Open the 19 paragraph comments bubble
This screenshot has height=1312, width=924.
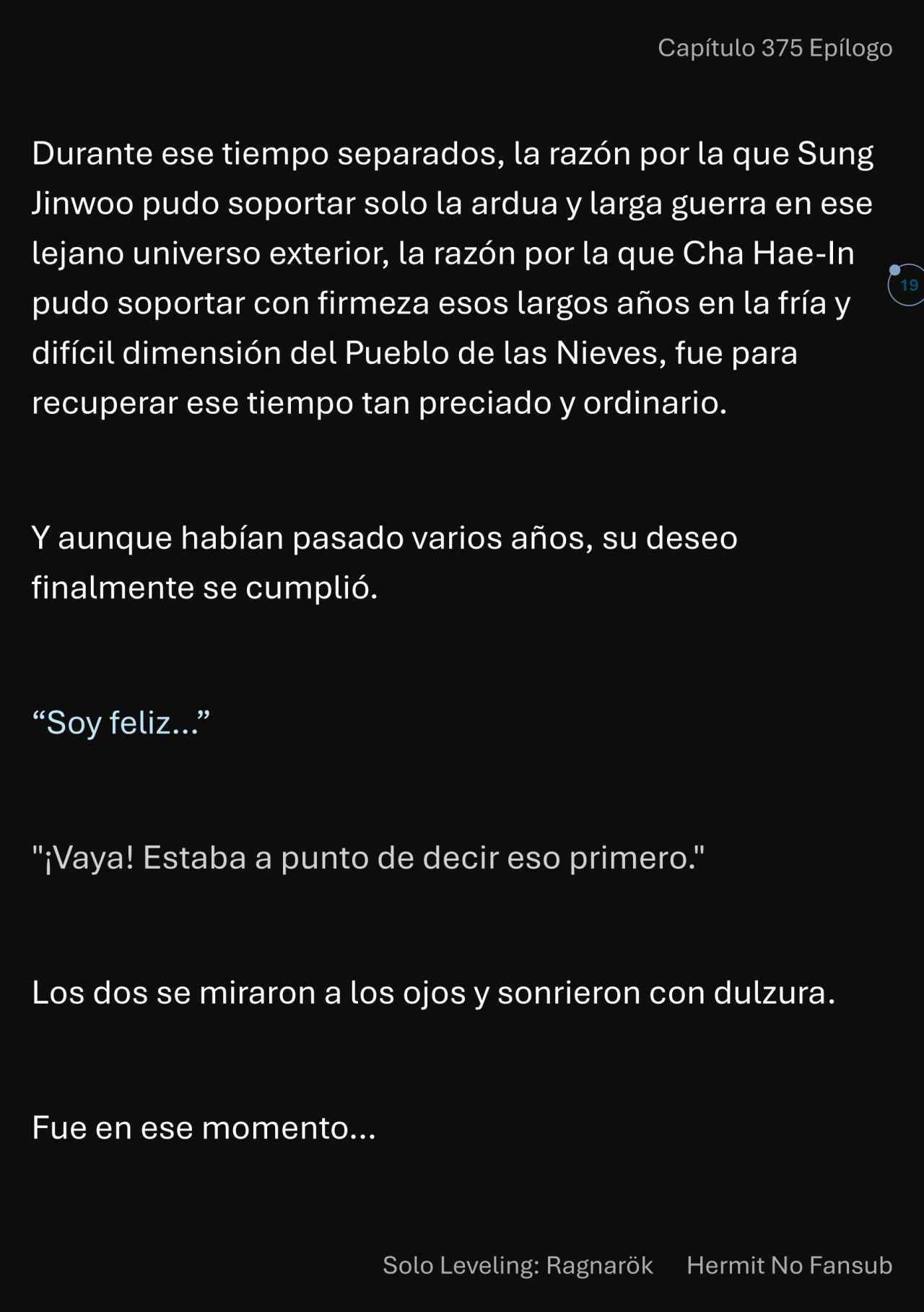pos(907,285)
